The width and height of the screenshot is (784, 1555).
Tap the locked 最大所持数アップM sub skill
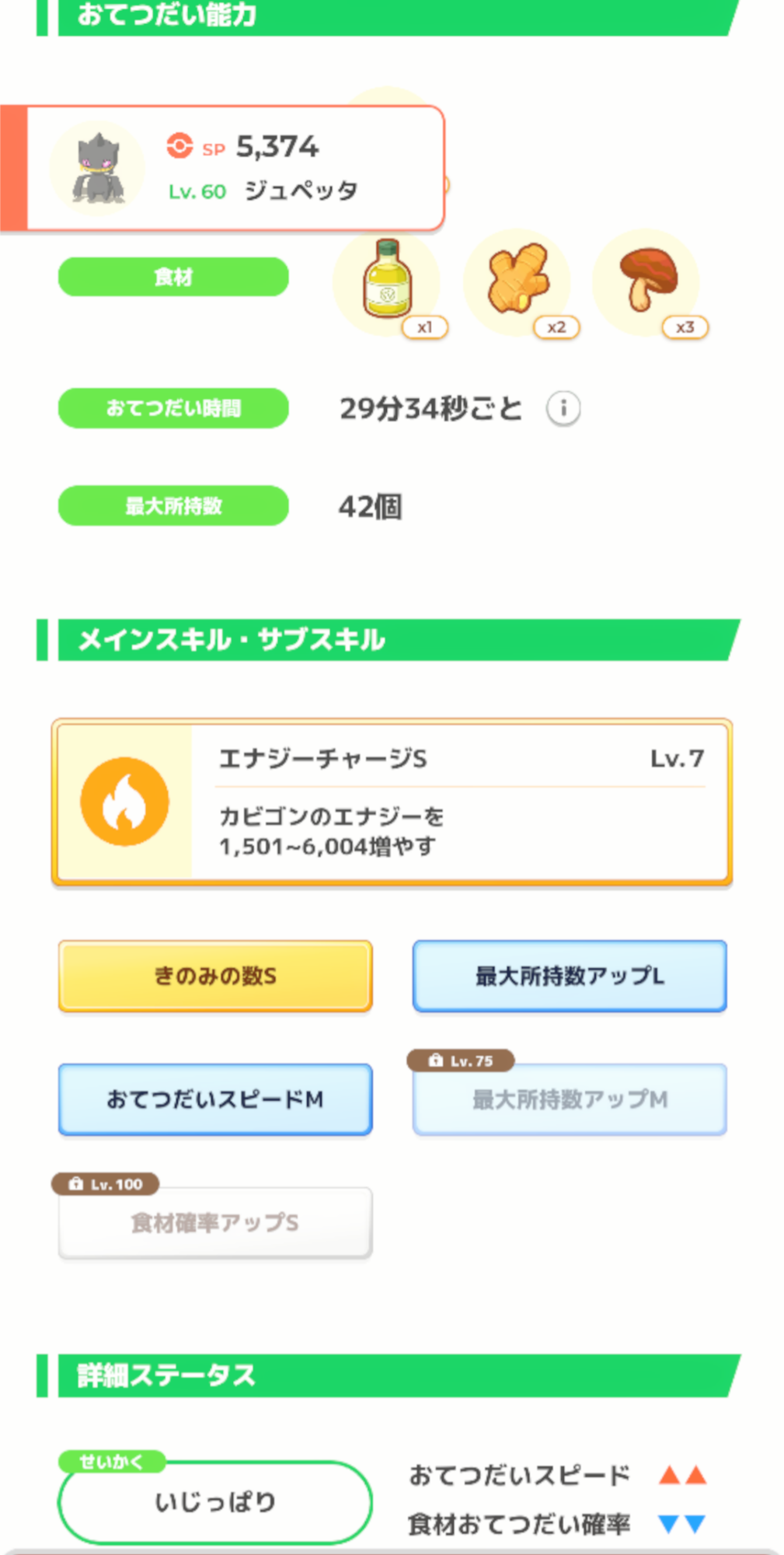point(570,1099)
